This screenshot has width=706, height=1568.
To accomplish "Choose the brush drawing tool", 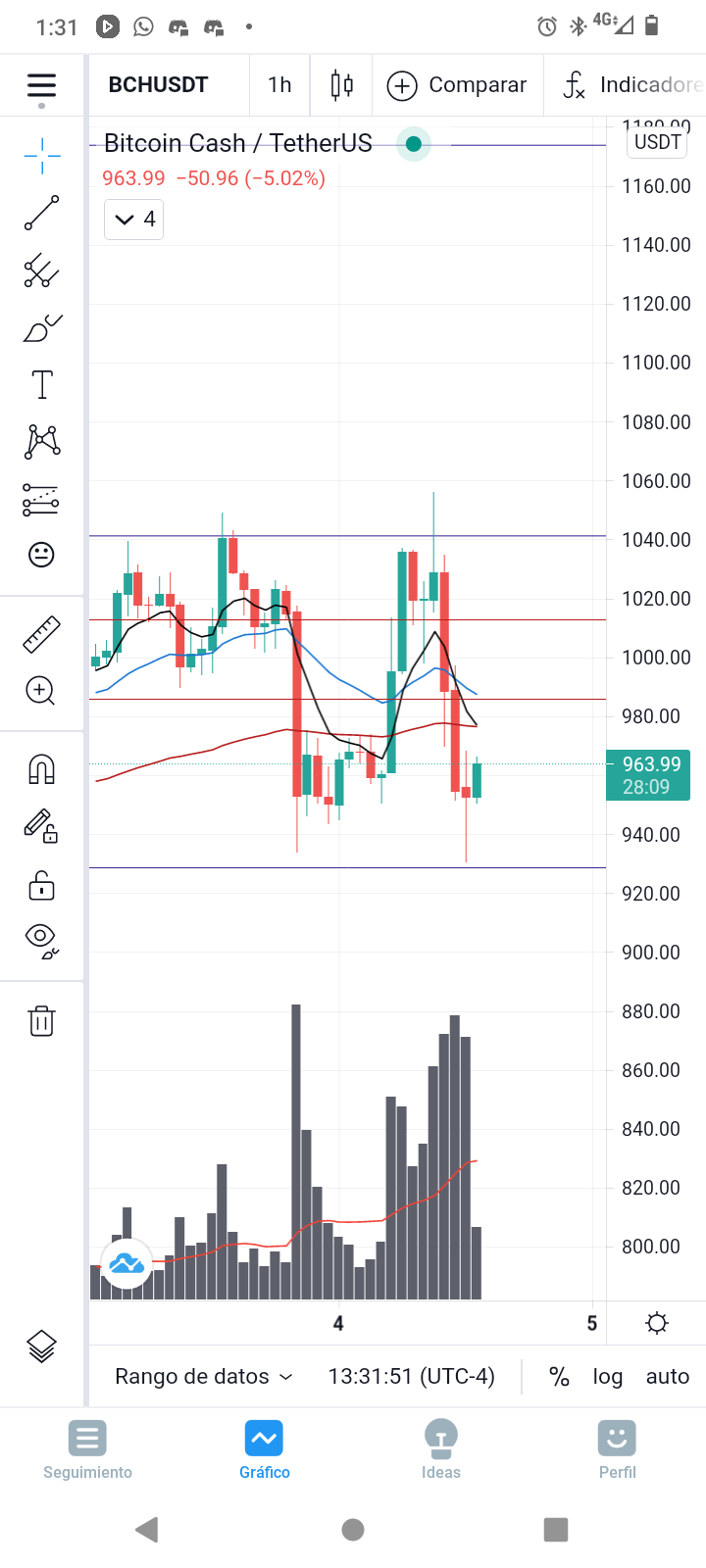I will tap(41, 329).
